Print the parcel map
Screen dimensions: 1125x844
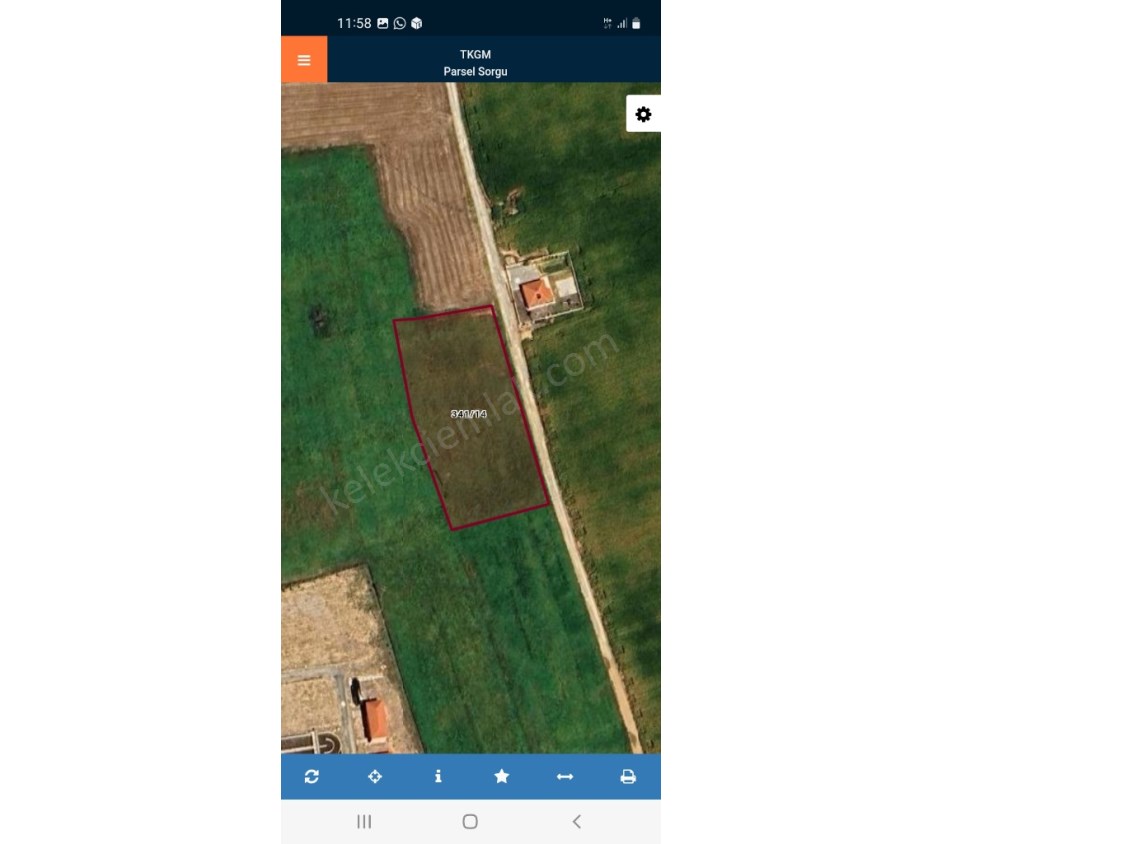pos(628,776)
